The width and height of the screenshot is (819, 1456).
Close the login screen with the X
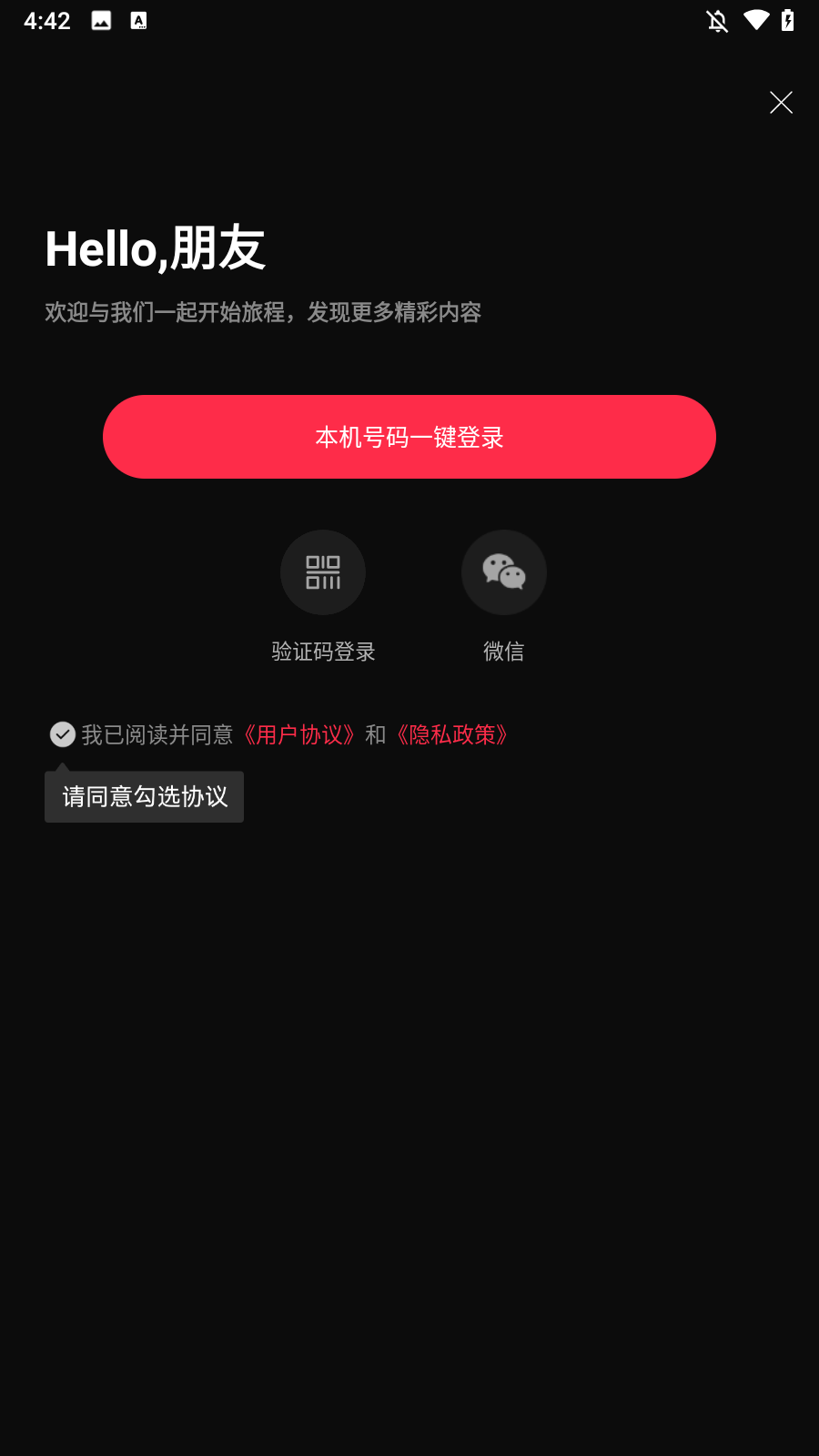click(x=781, y=103)
